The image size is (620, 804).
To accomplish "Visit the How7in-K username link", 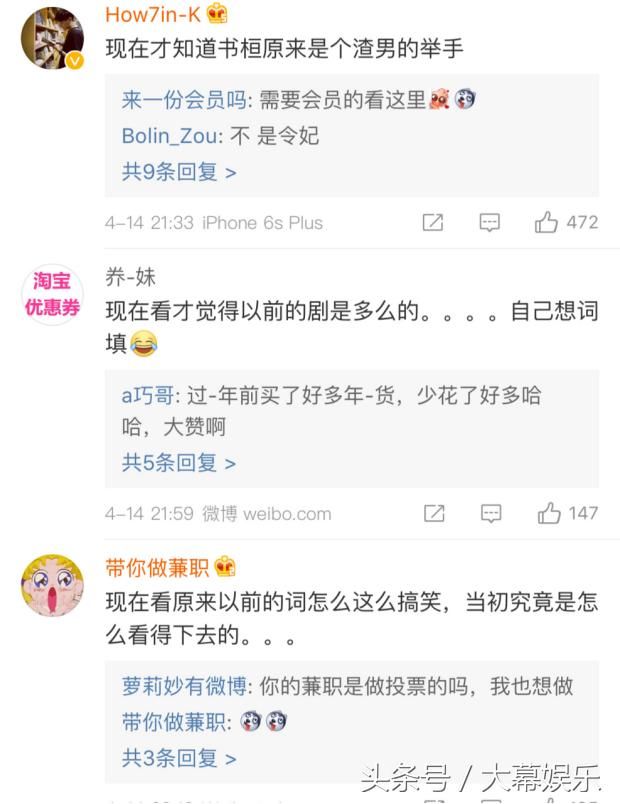I will [x=155, y=13].
